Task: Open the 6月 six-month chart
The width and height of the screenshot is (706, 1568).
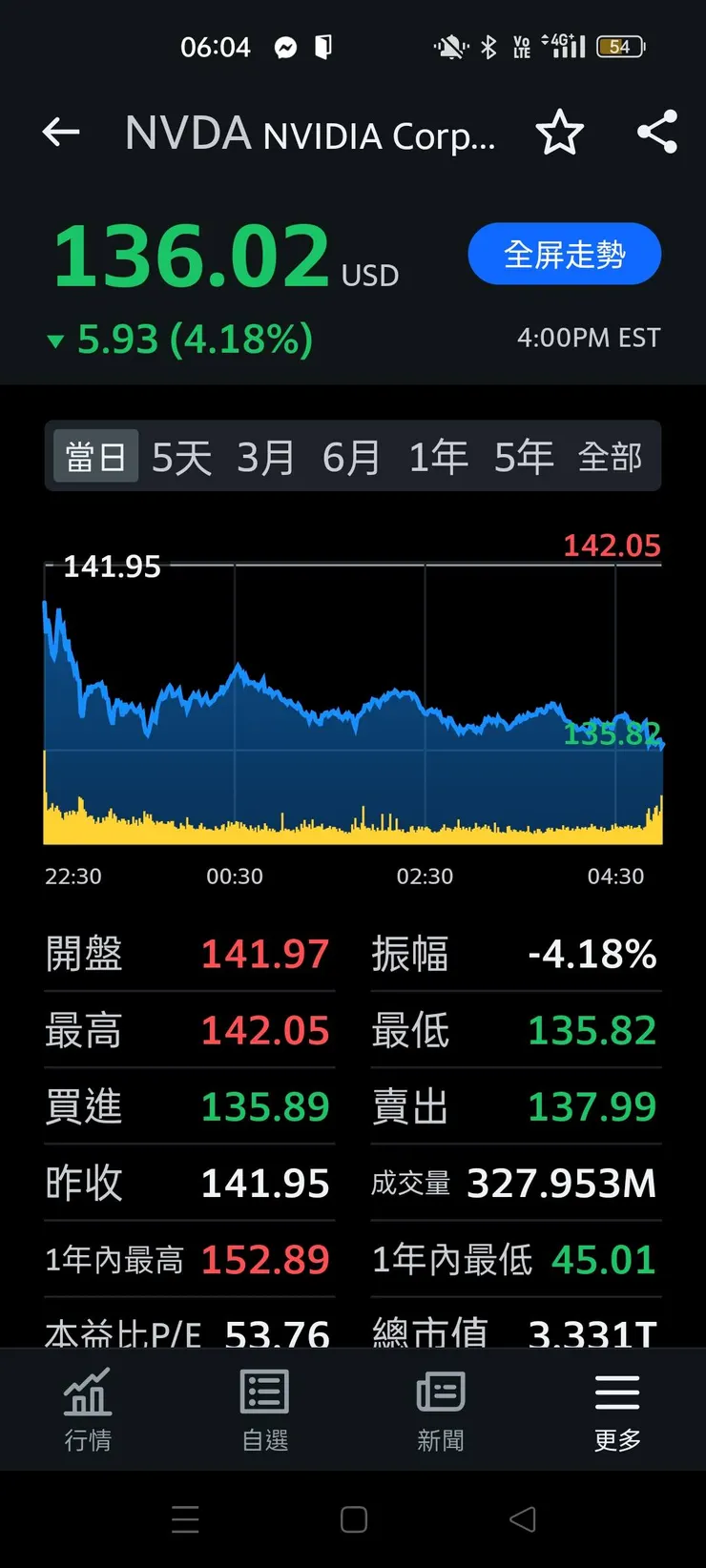Action: 351,456
